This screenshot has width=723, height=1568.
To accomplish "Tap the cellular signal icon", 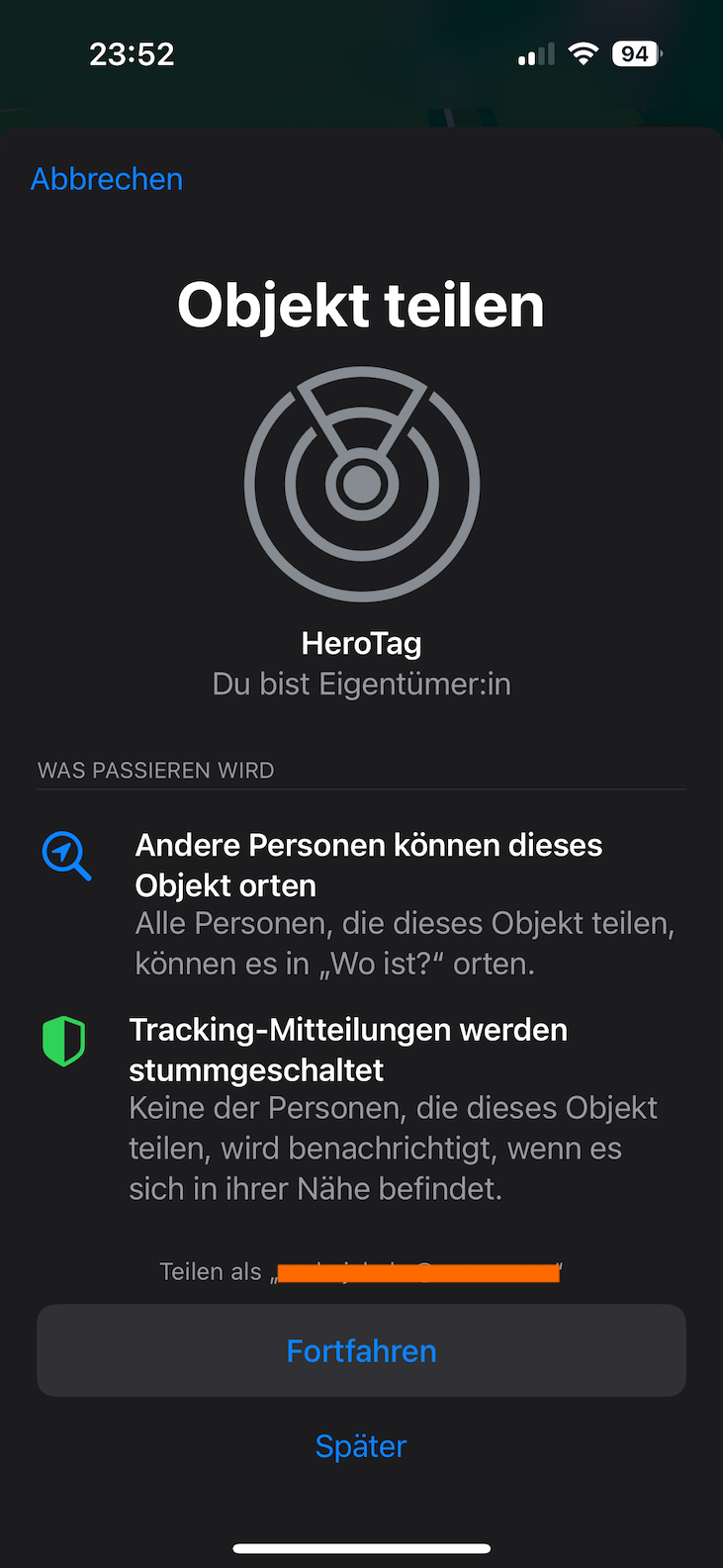I will [x=534, y=54].
